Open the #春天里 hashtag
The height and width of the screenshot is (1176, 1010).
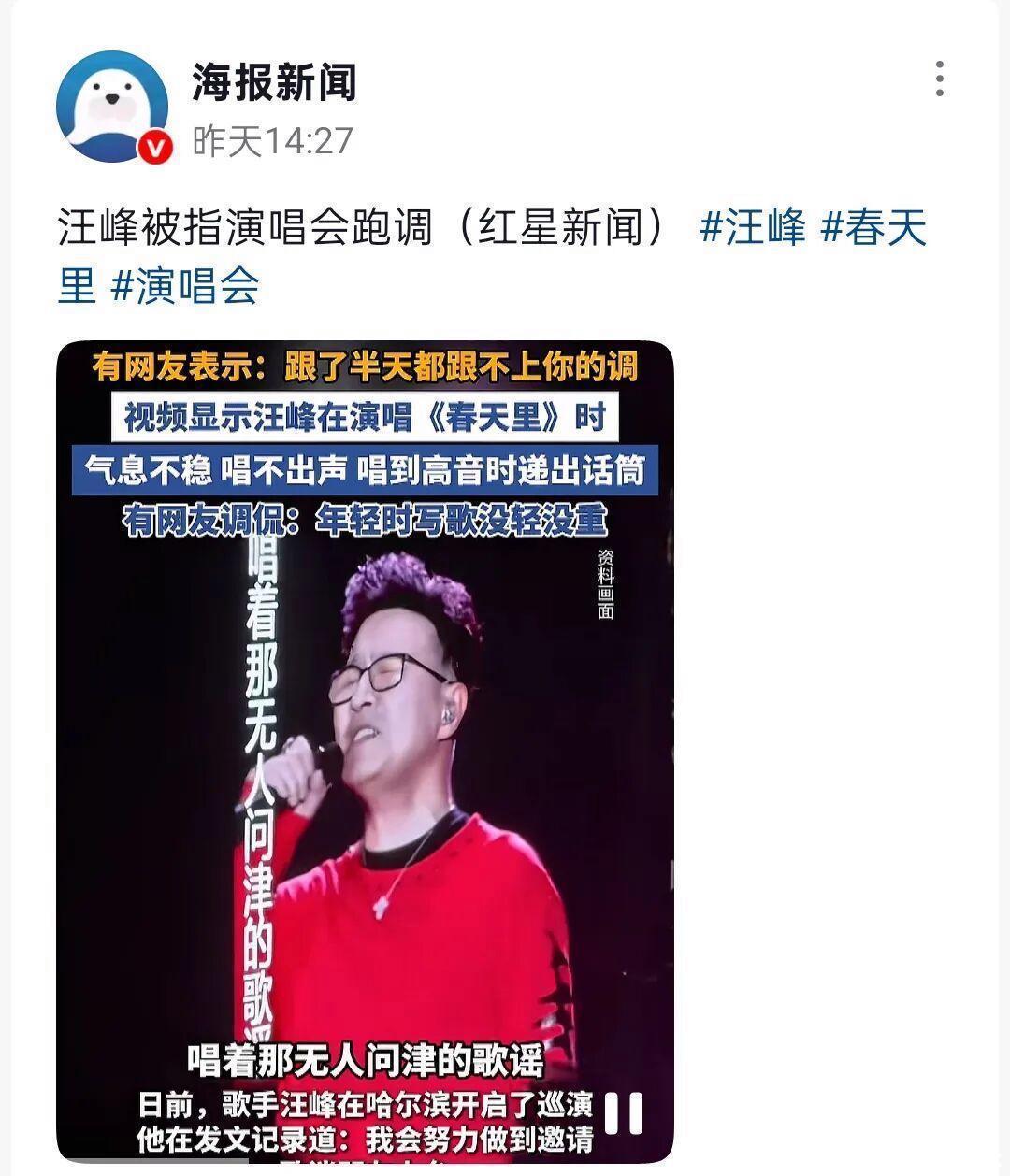(873, 228)
